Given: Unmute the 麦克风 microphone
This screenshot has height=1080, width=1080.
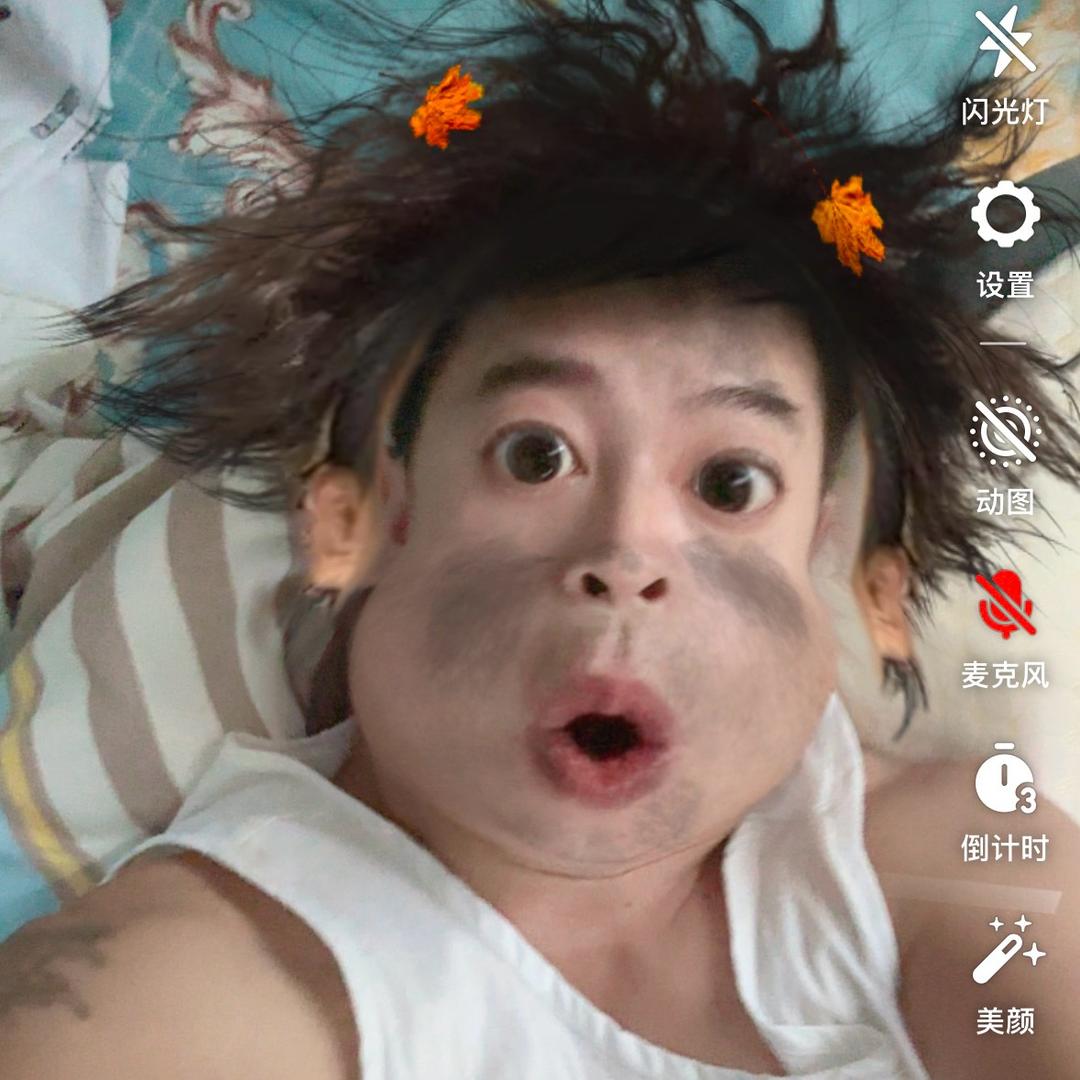Looking at the screenshot, I should [1005, 605].
